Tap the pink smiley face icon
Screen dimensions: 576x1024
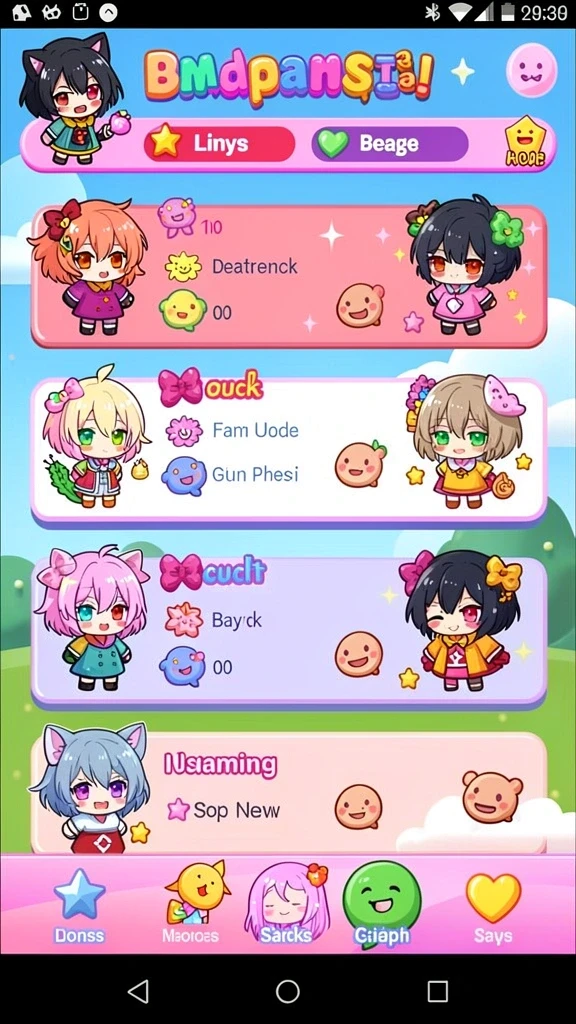pos(532,70)
